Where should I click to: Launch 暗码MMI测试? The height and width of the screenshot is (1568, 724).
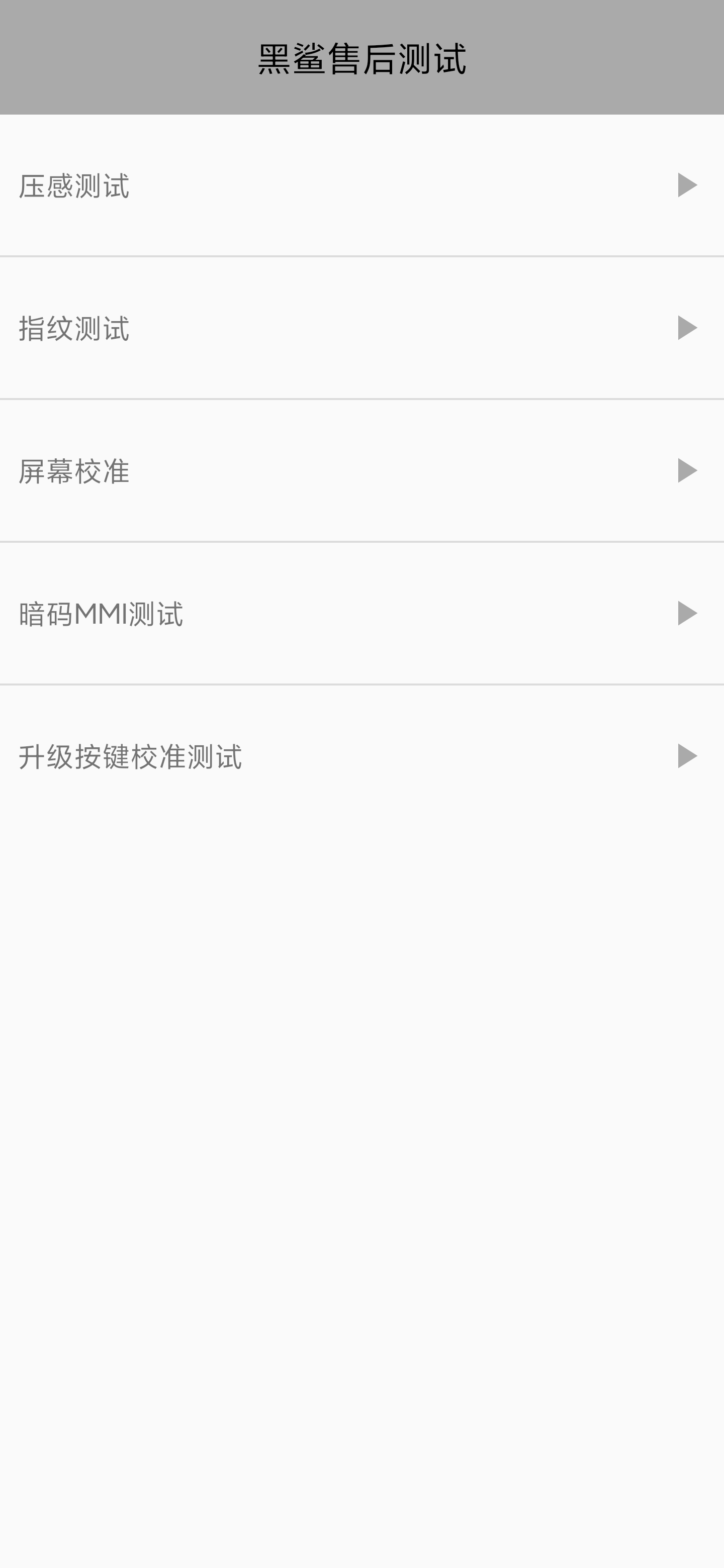point(361,614)
